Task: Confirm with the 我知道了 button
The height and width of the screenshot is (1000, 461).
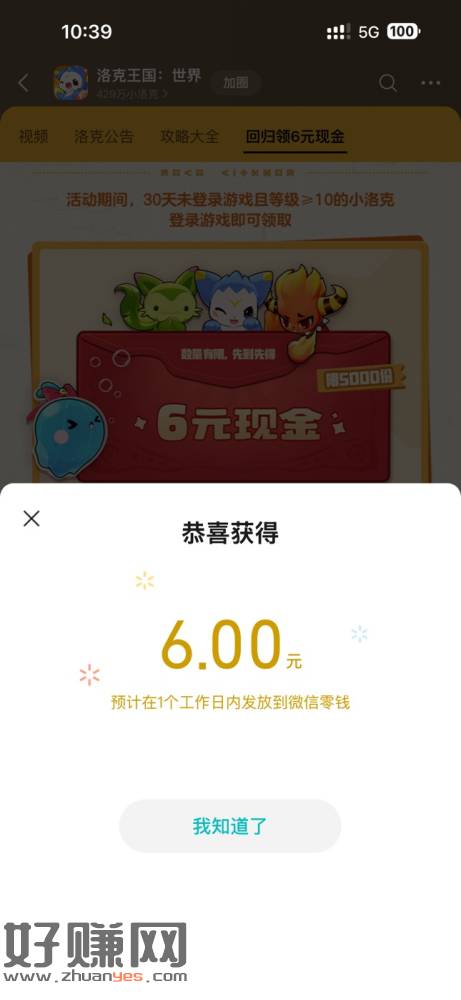Action: pyautogui.click(x=230, y=826)
